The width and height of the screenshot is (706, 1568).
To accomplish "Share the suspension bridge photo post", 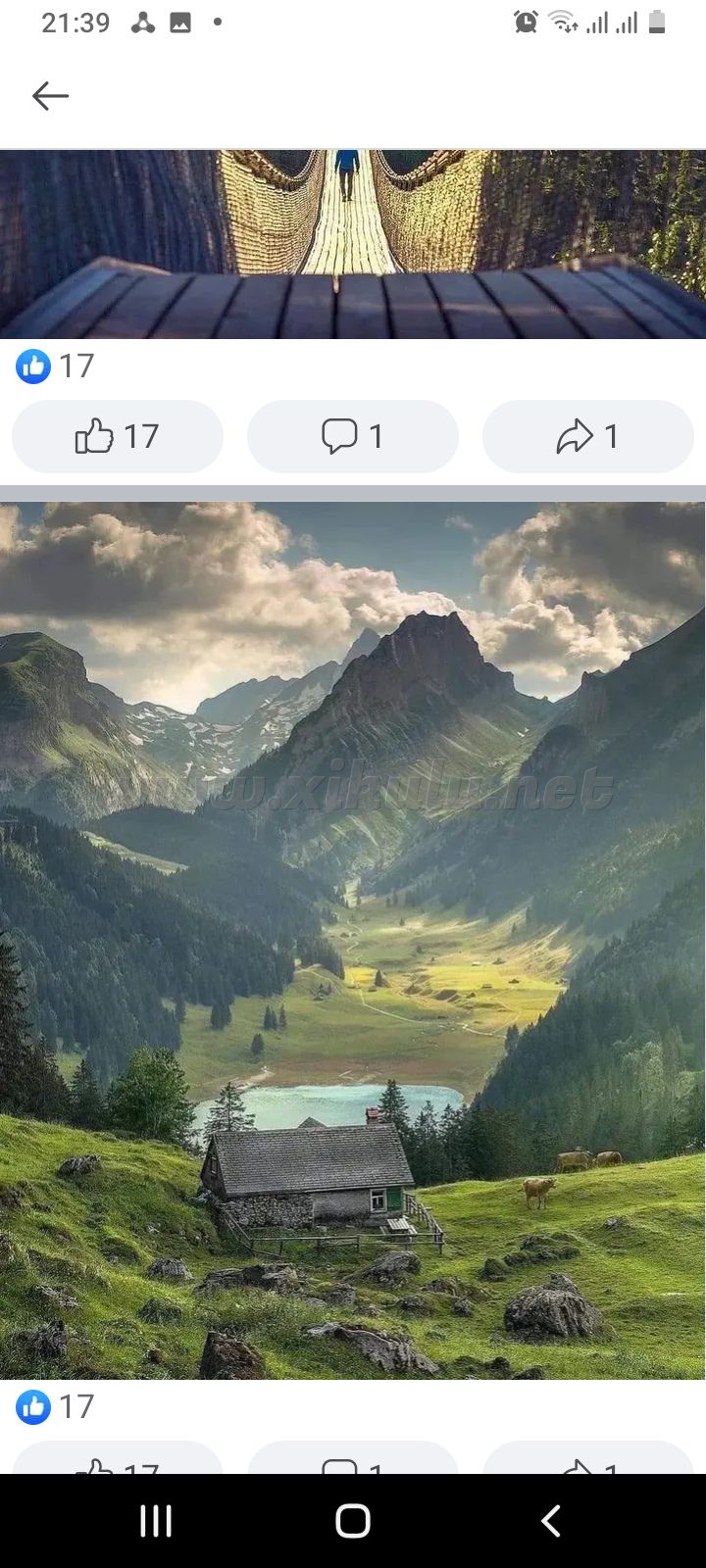I will [x=588, y=436].
